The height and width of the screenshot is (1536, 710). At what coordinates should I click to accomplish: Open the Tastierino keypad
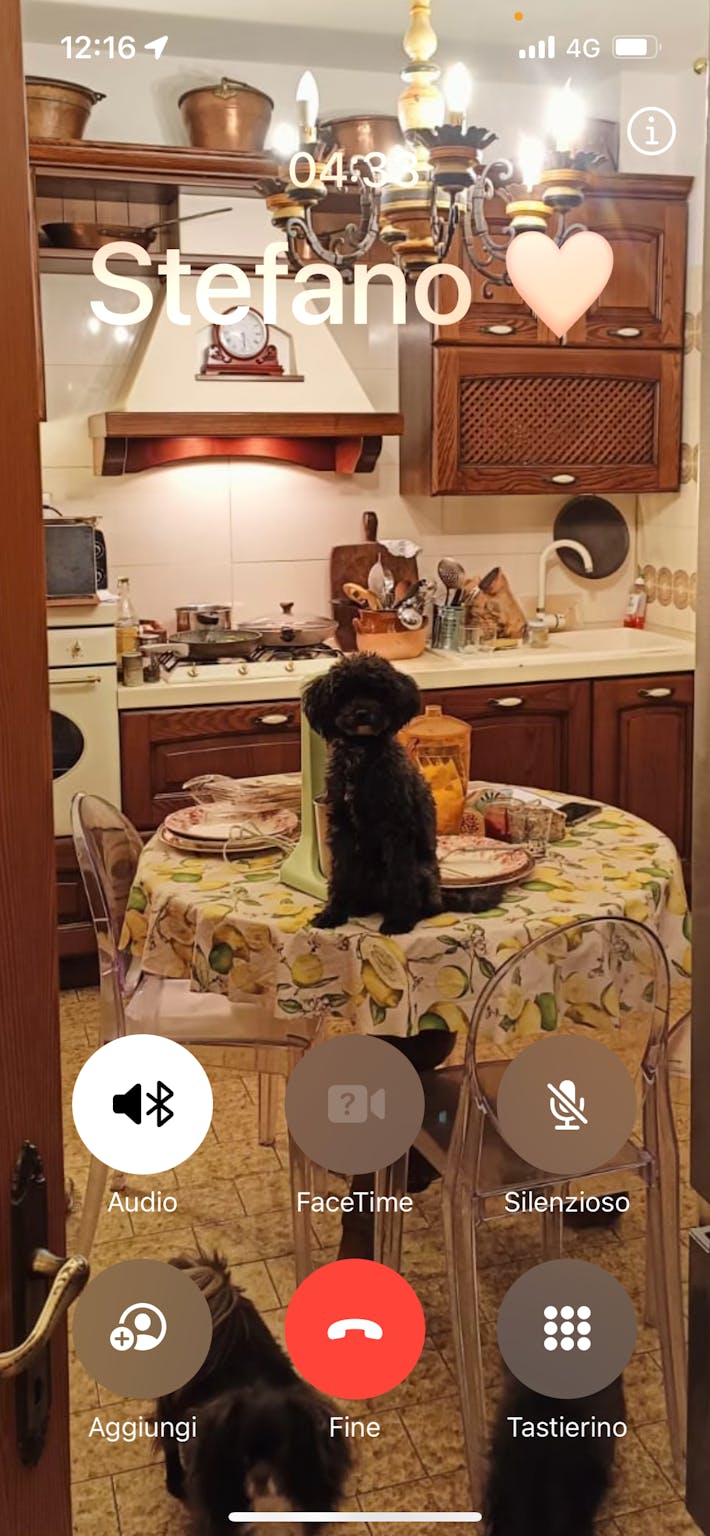pos(567,1328)
